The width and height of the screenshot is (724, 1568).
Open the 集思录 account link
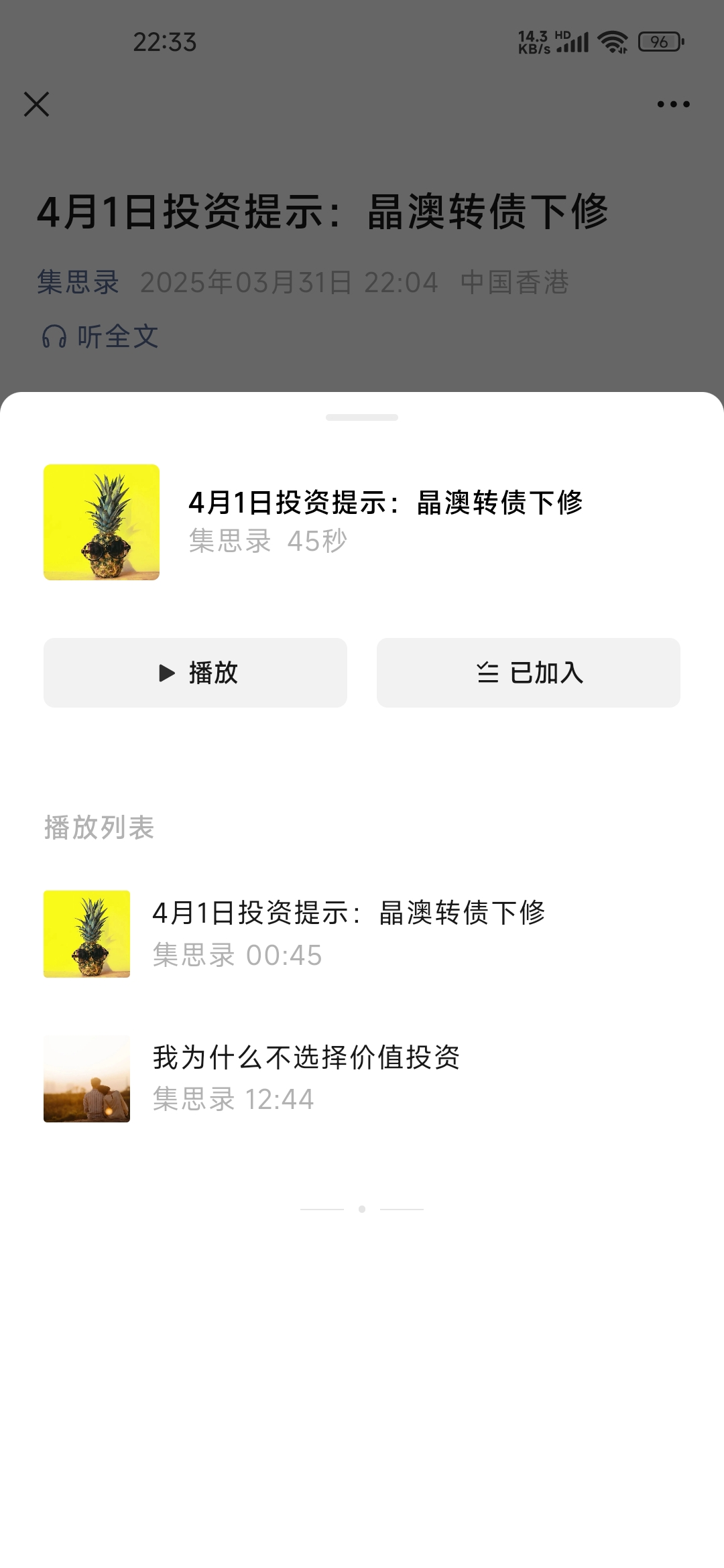78,282
